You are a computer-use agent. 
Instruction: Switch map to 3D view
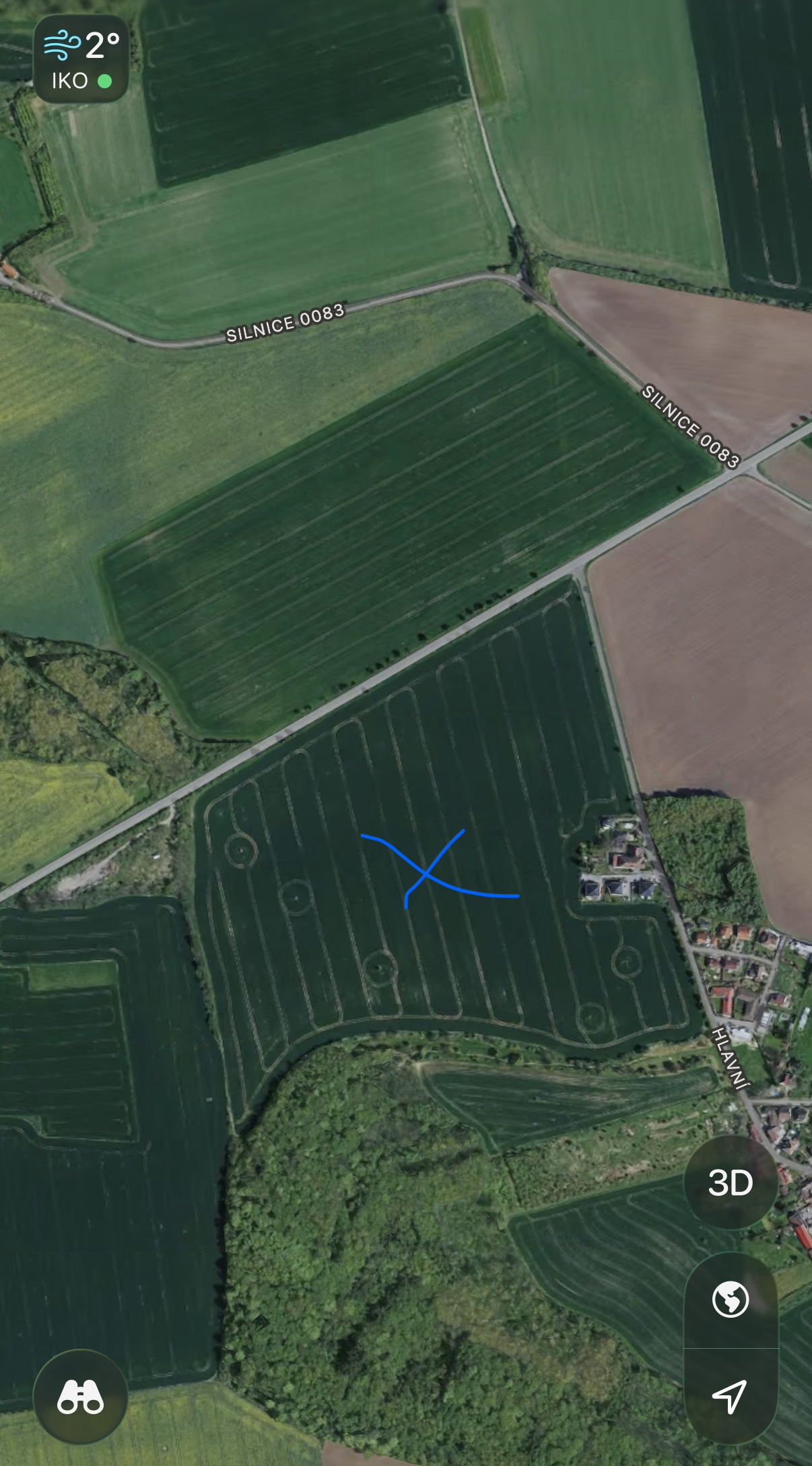click(731, 1182)
